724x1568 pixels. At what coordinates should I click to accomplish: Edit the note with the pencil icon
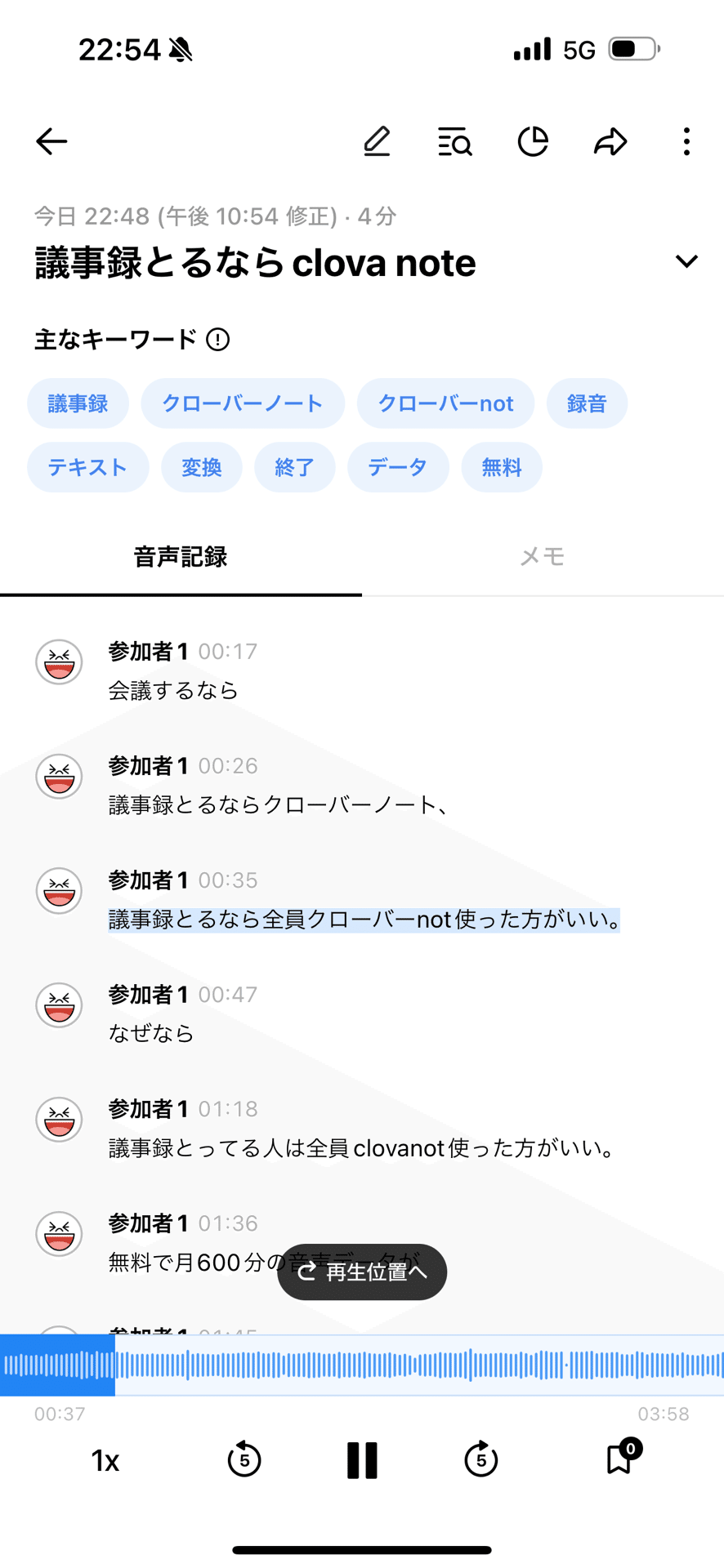pos(377,141)
